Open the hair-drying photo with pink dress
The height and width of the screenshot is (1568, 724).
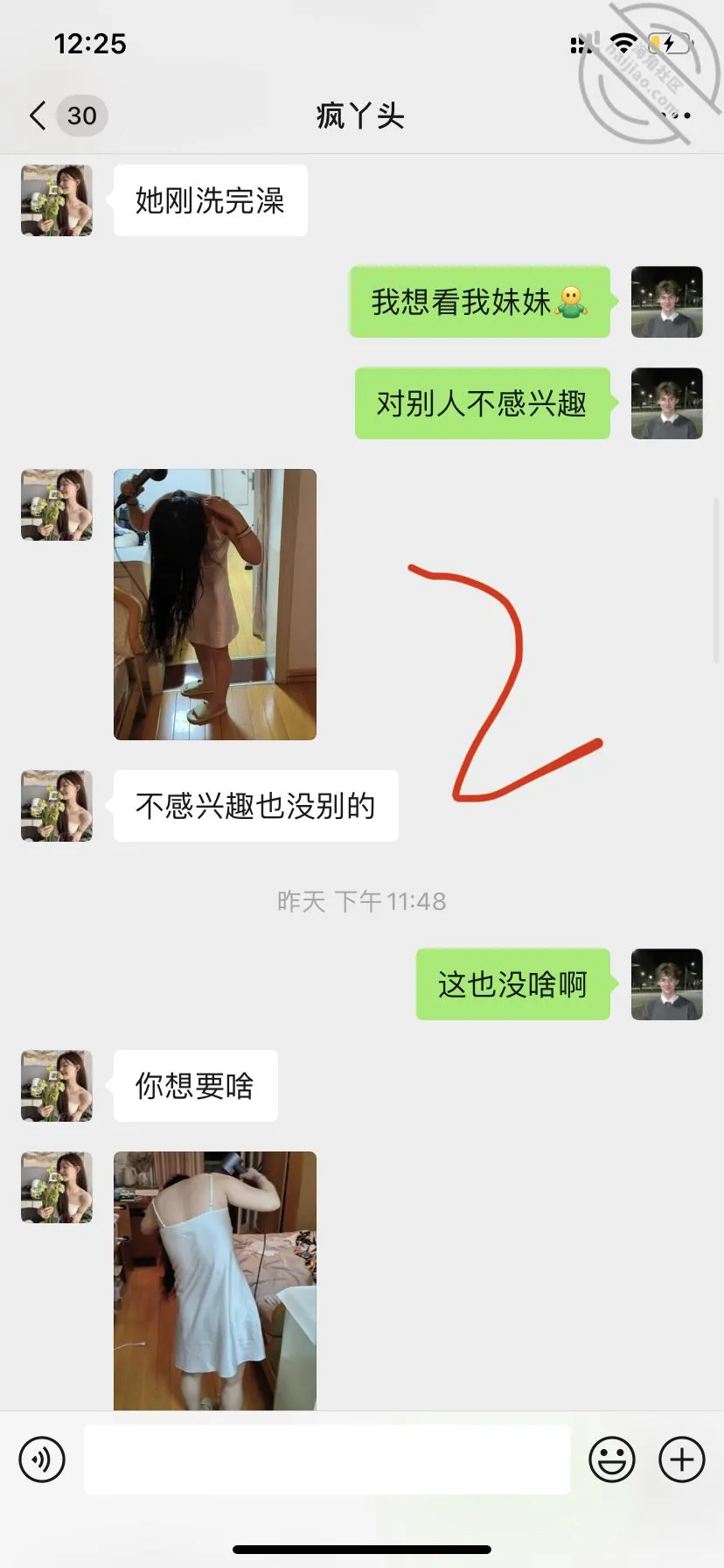pos(215,605)
